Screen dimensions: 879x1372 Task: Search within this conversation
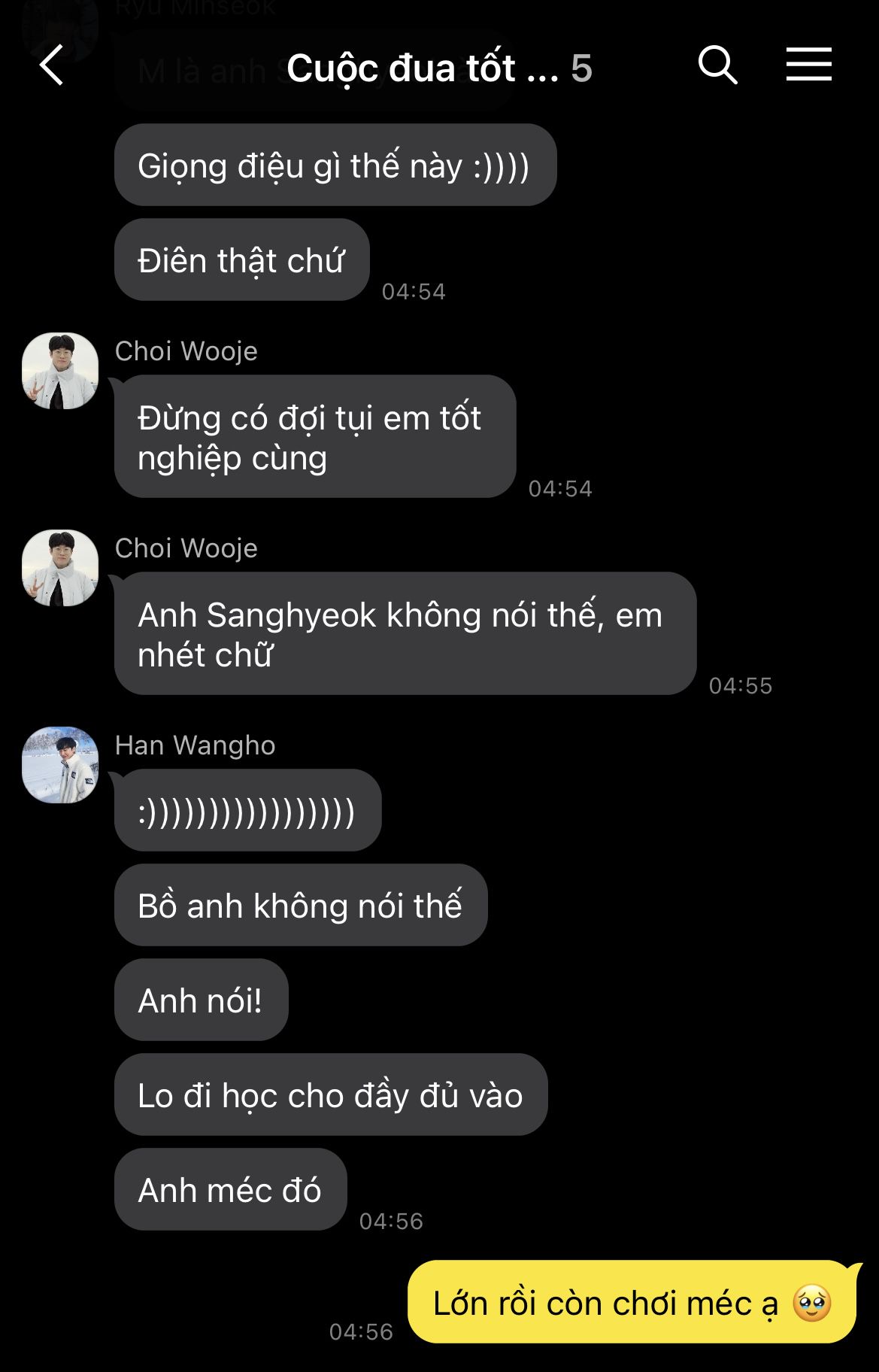[717, 65]
